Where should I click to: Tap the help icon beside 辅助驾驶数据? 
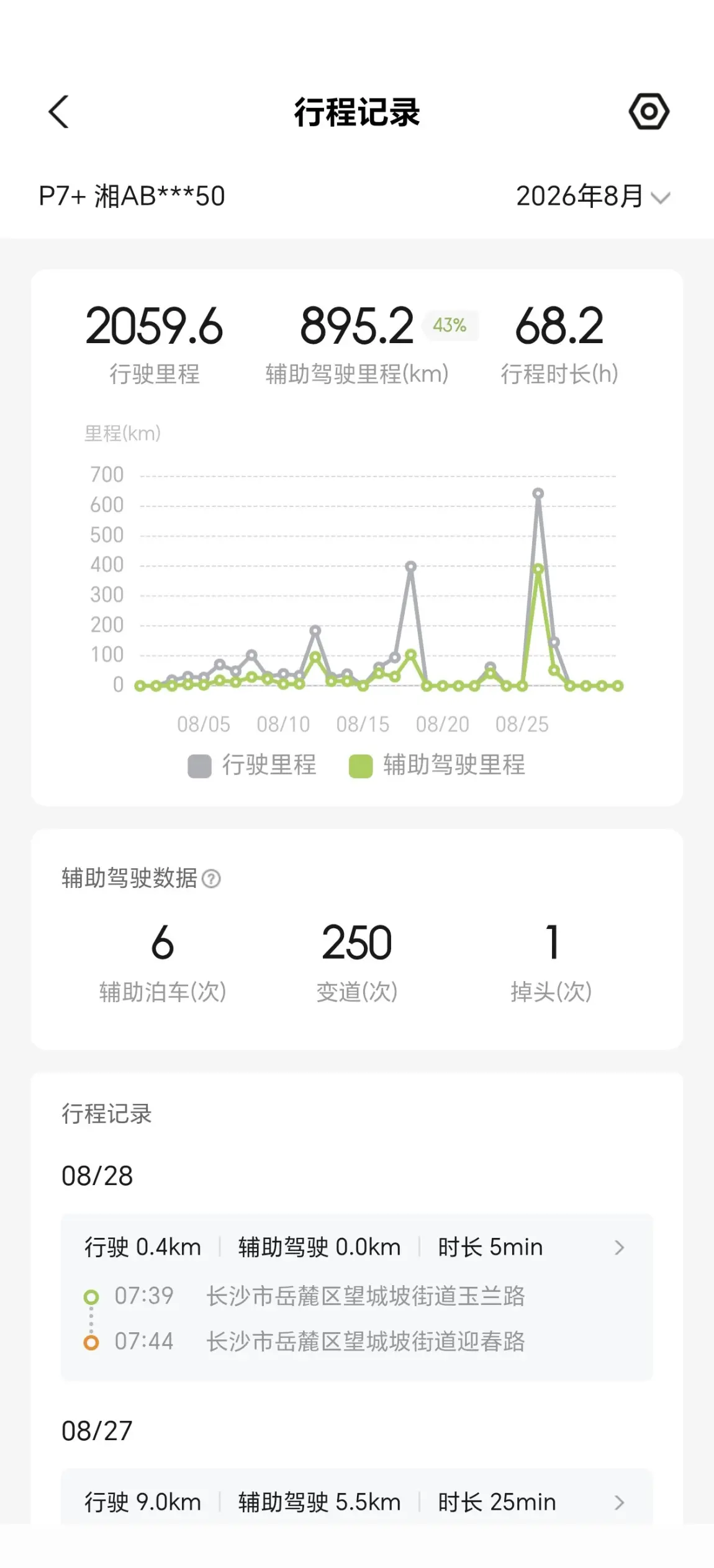click(x=211, y=879)
